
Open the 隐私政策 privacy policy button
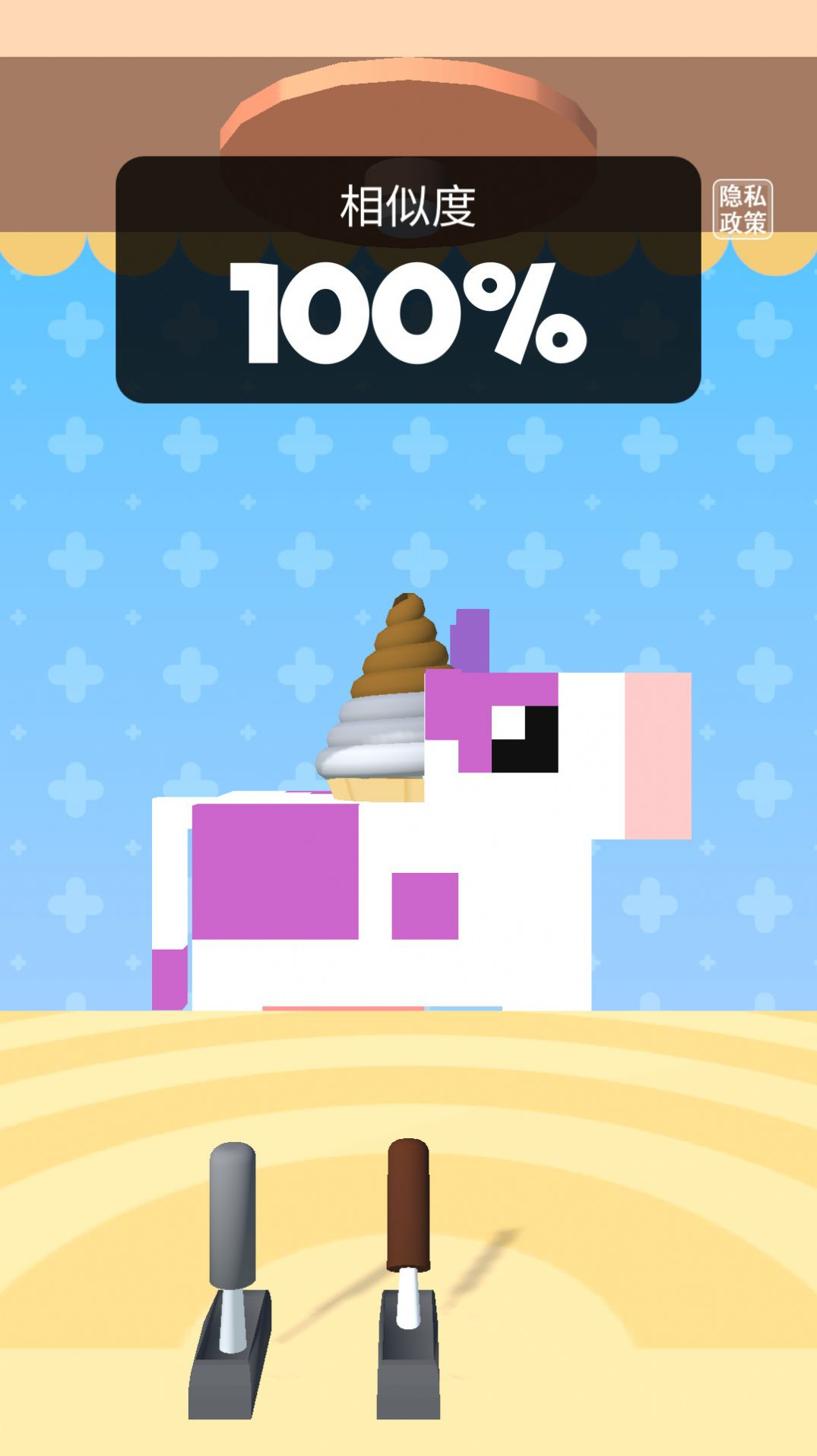(x=742, y=209)
